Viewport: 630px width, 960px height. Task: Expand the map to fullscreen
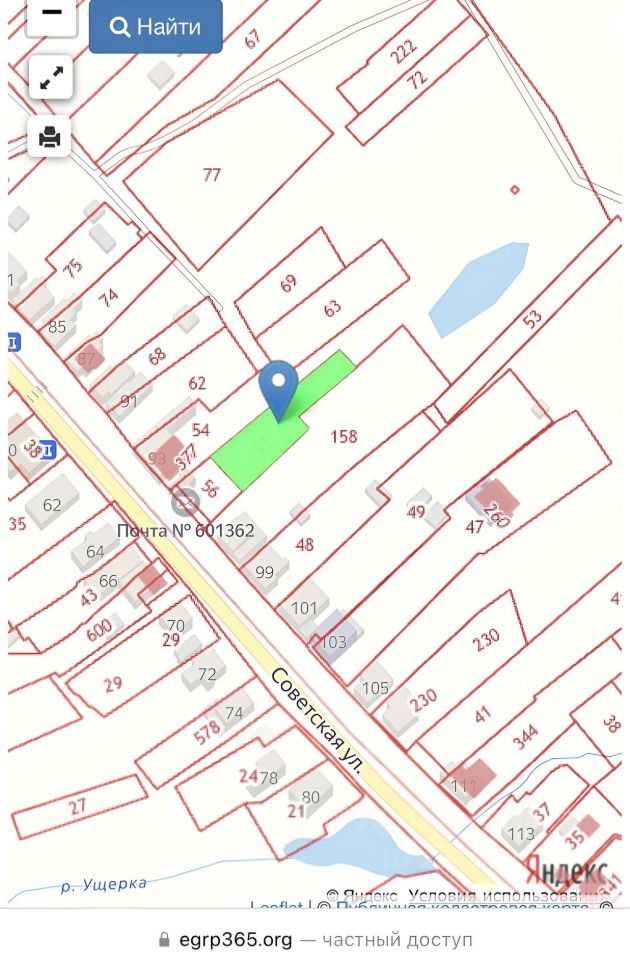tap(51, 78)
